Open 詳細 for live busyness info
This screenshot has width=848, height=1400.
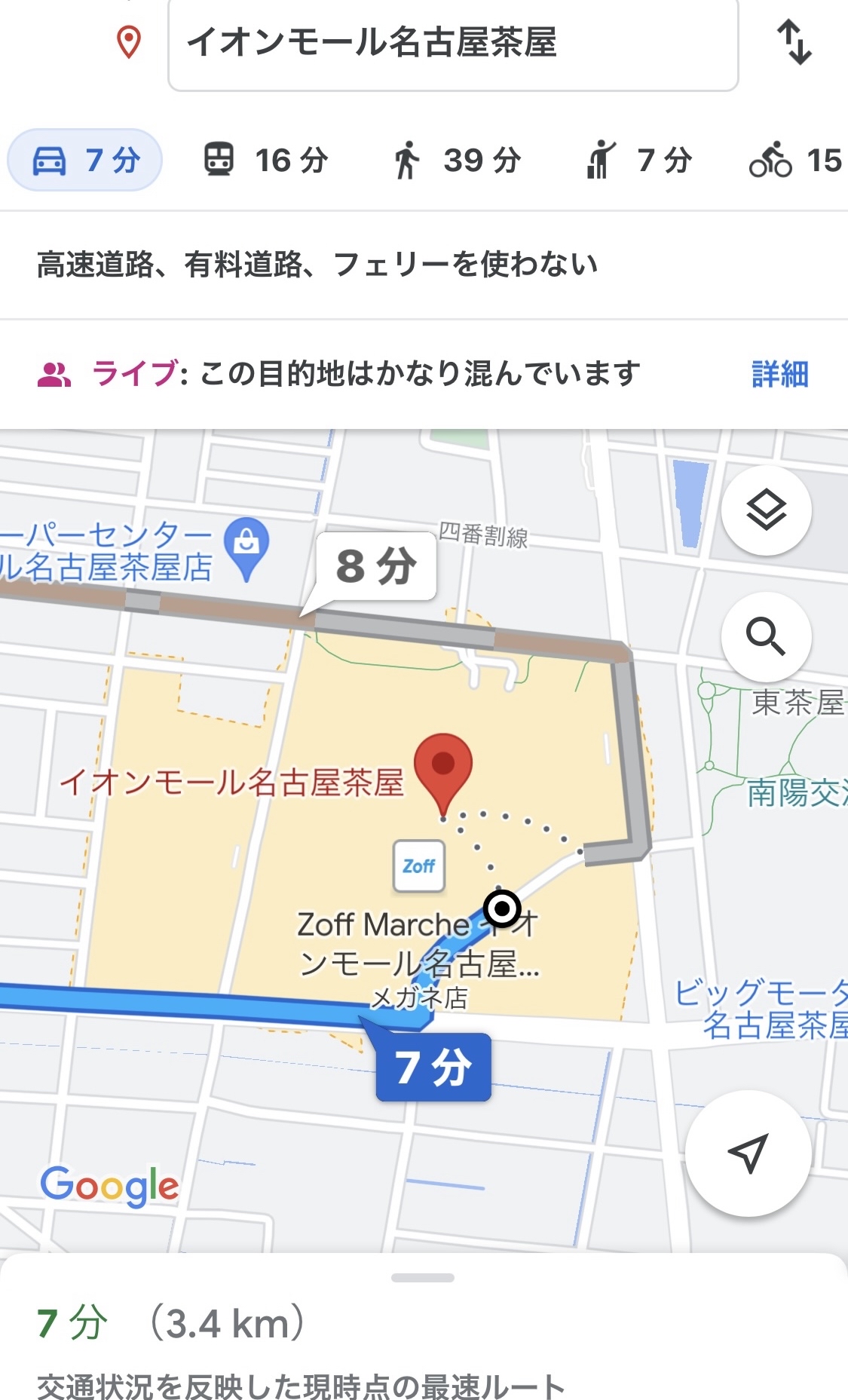tap(779, 374)
